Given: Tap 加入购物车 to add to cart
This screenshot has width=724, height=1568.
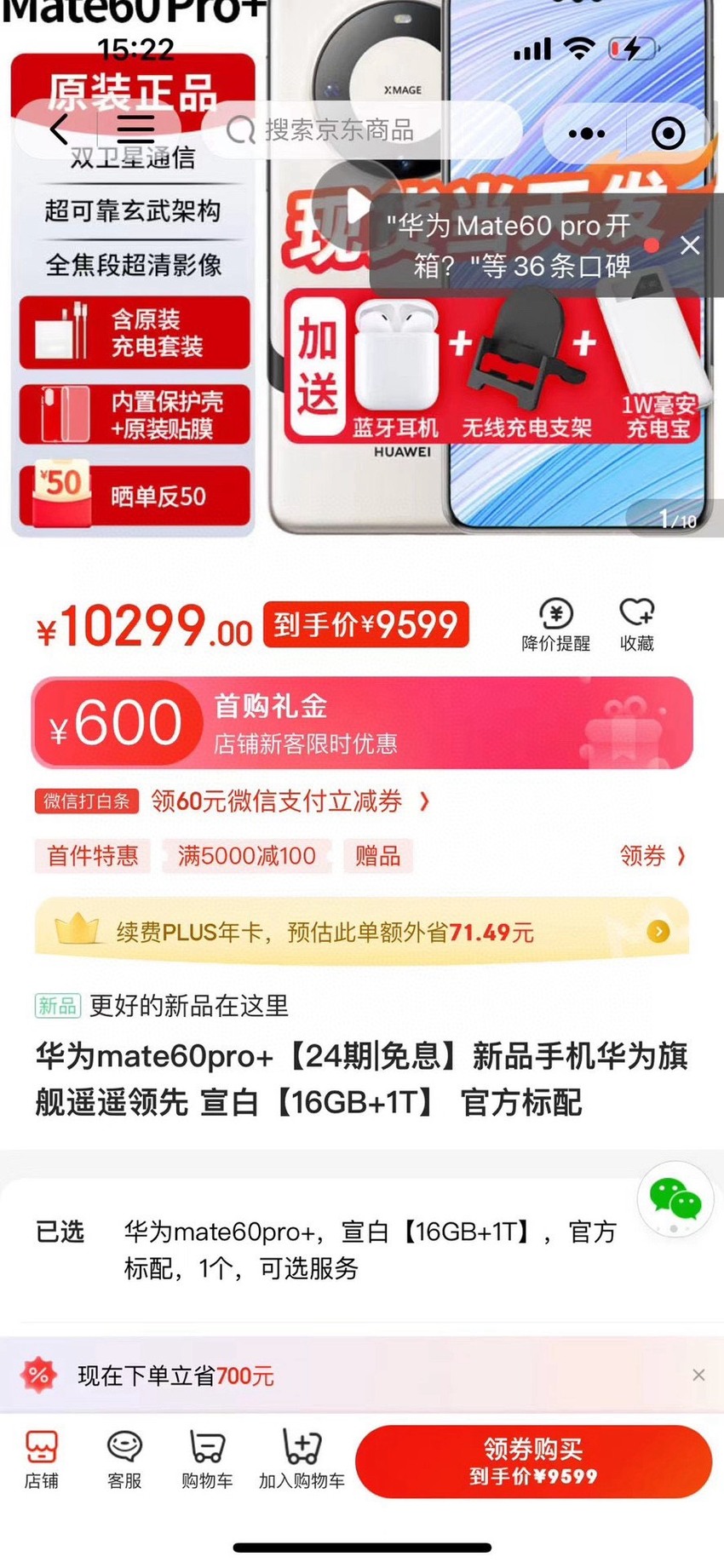Looking at the screenshot, I should pos(302,1460).
